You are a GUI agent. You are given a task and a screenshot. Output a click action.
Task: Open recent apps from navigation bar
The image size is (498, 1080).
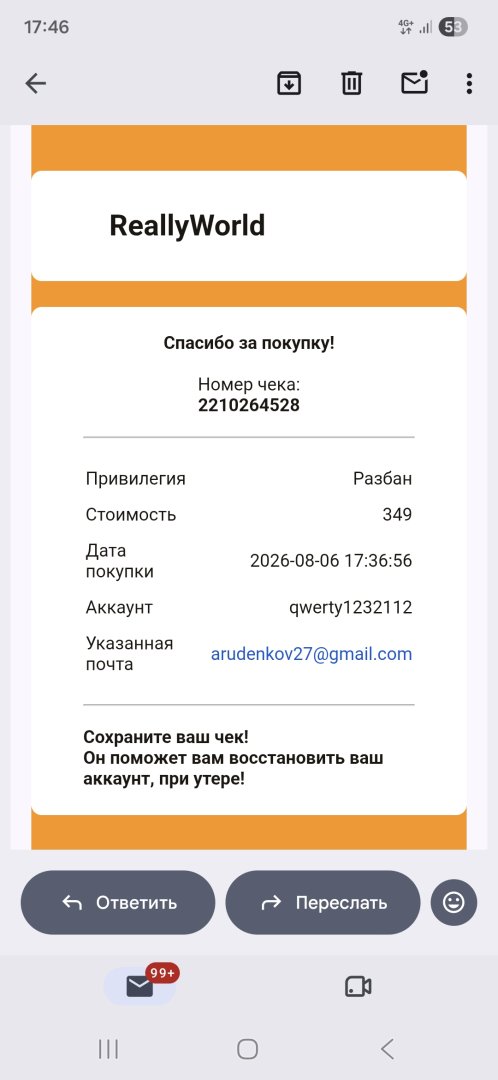(108, 1049)
